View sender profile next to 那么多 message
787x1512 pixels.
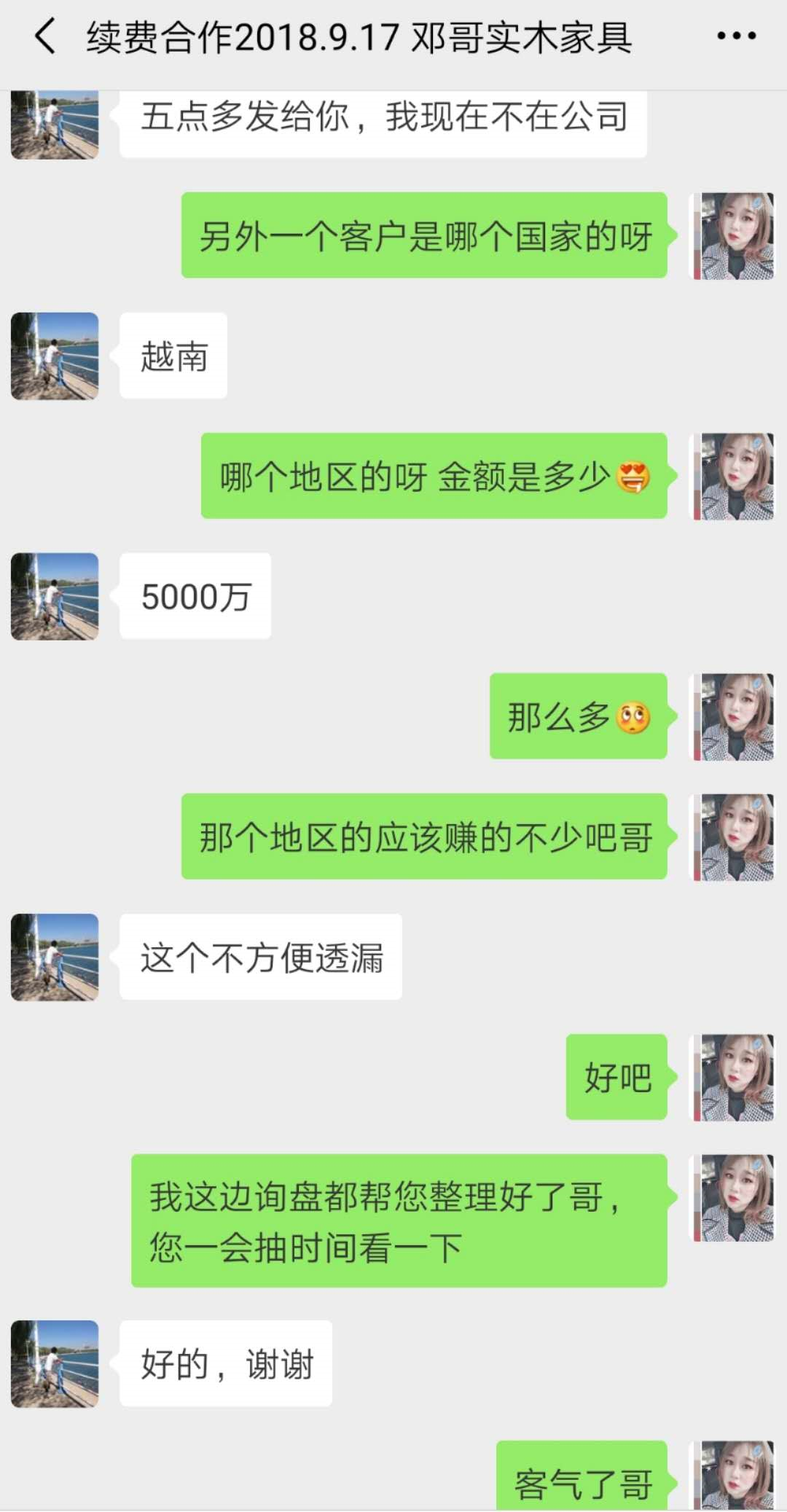[x=732, y=717]
